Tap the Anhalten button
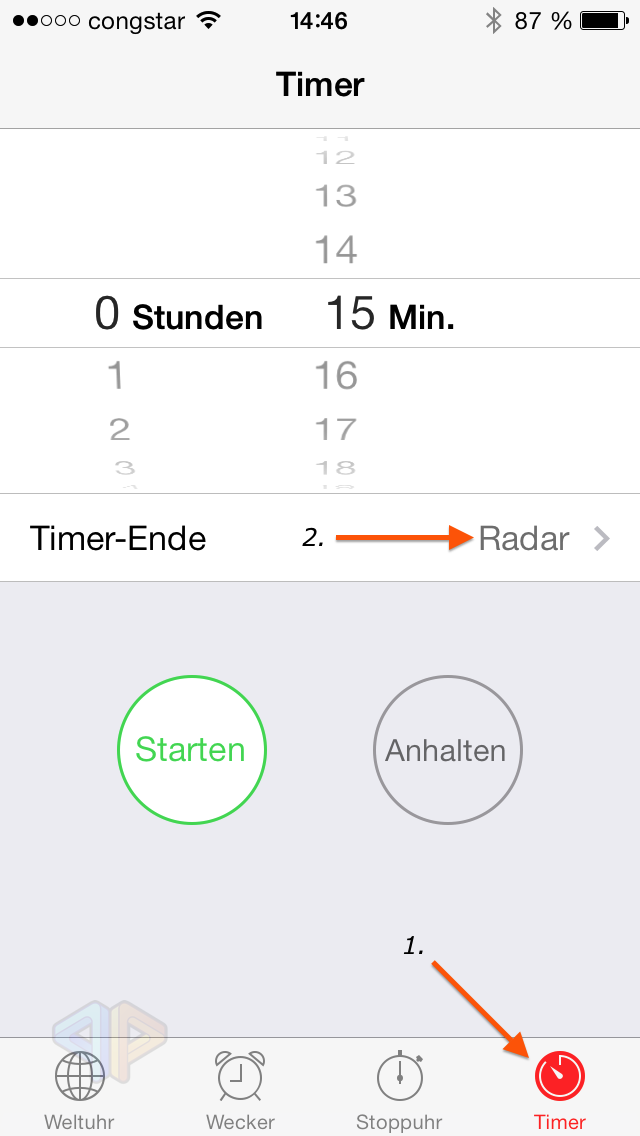 coord(447,749)
